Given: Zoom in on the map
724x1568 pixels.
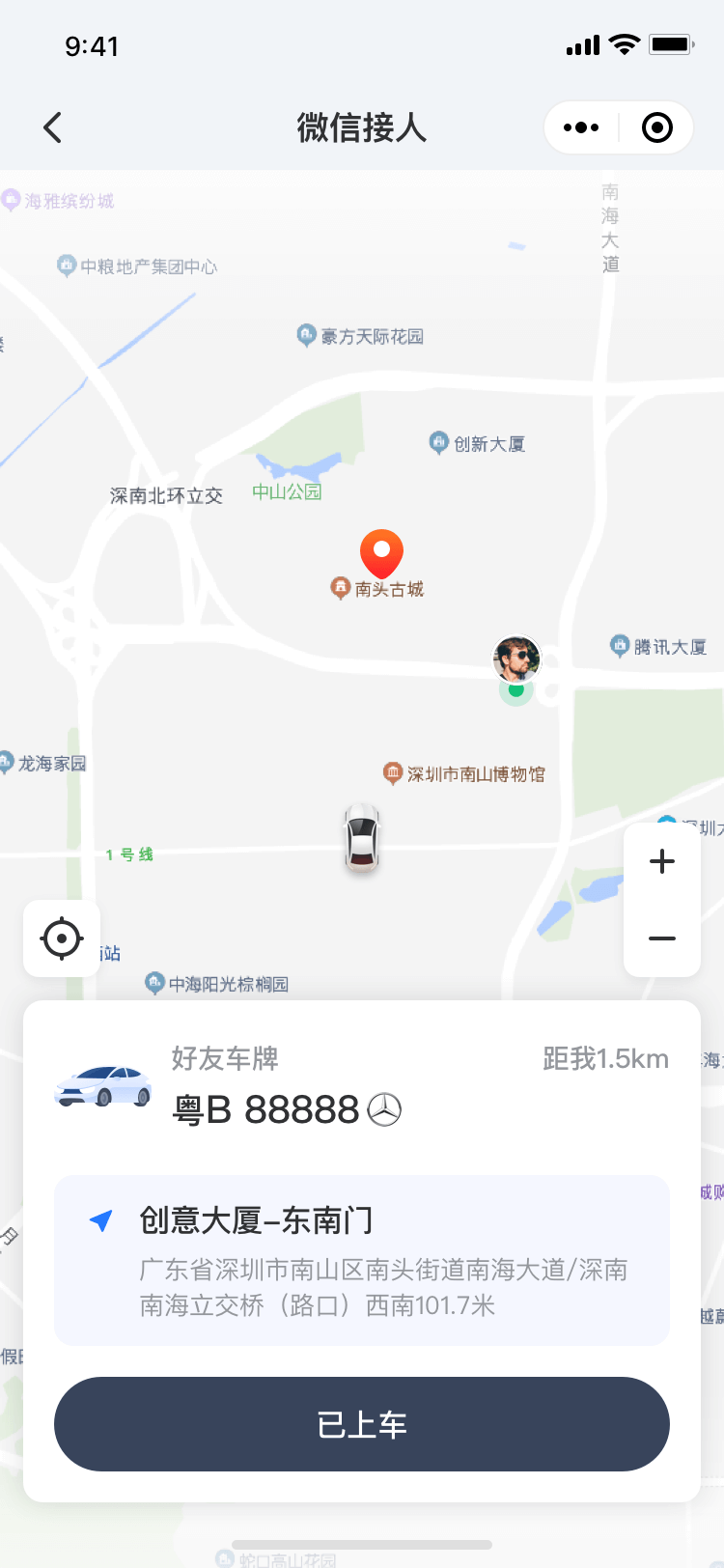Looking at the screenshot, I should coord(662,861).
